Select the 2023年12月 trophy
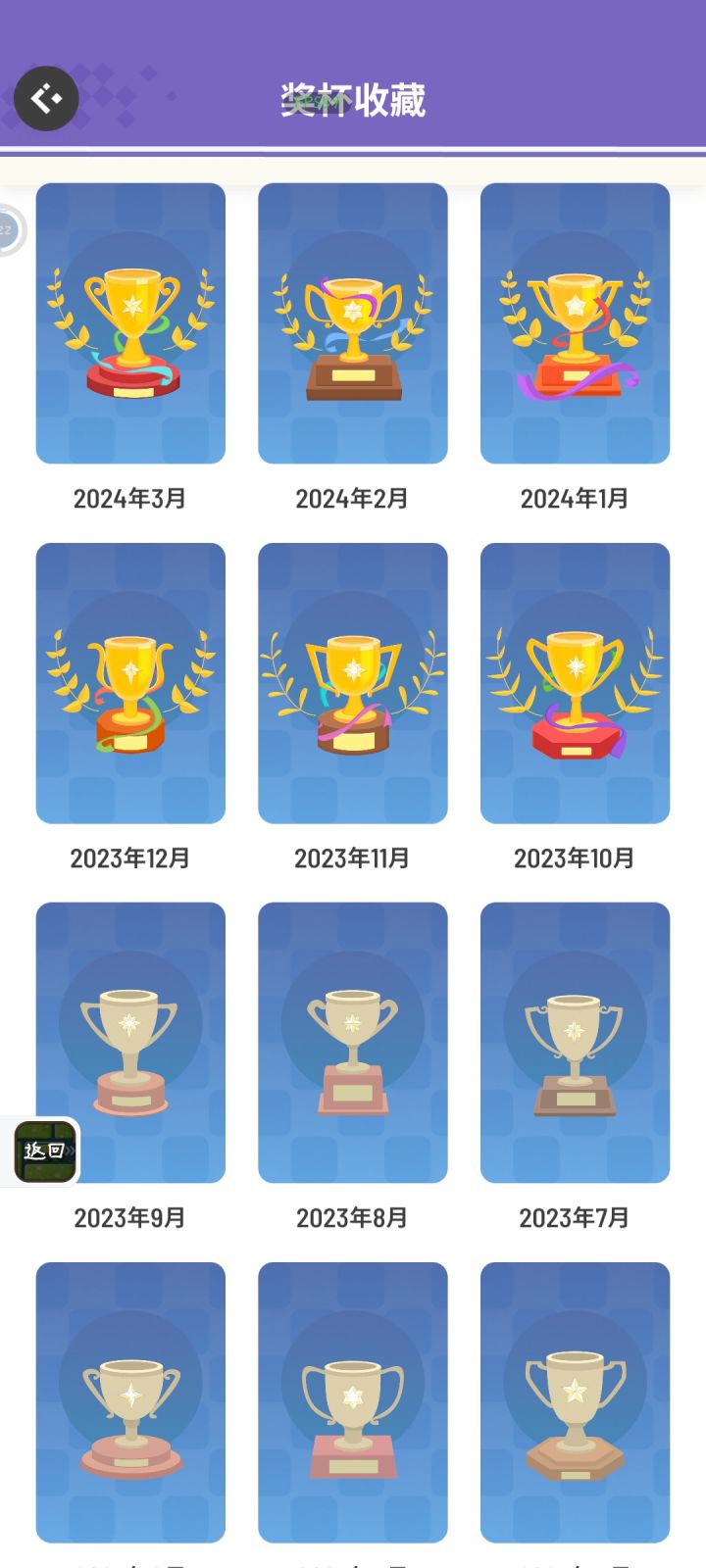 [130, 683]
